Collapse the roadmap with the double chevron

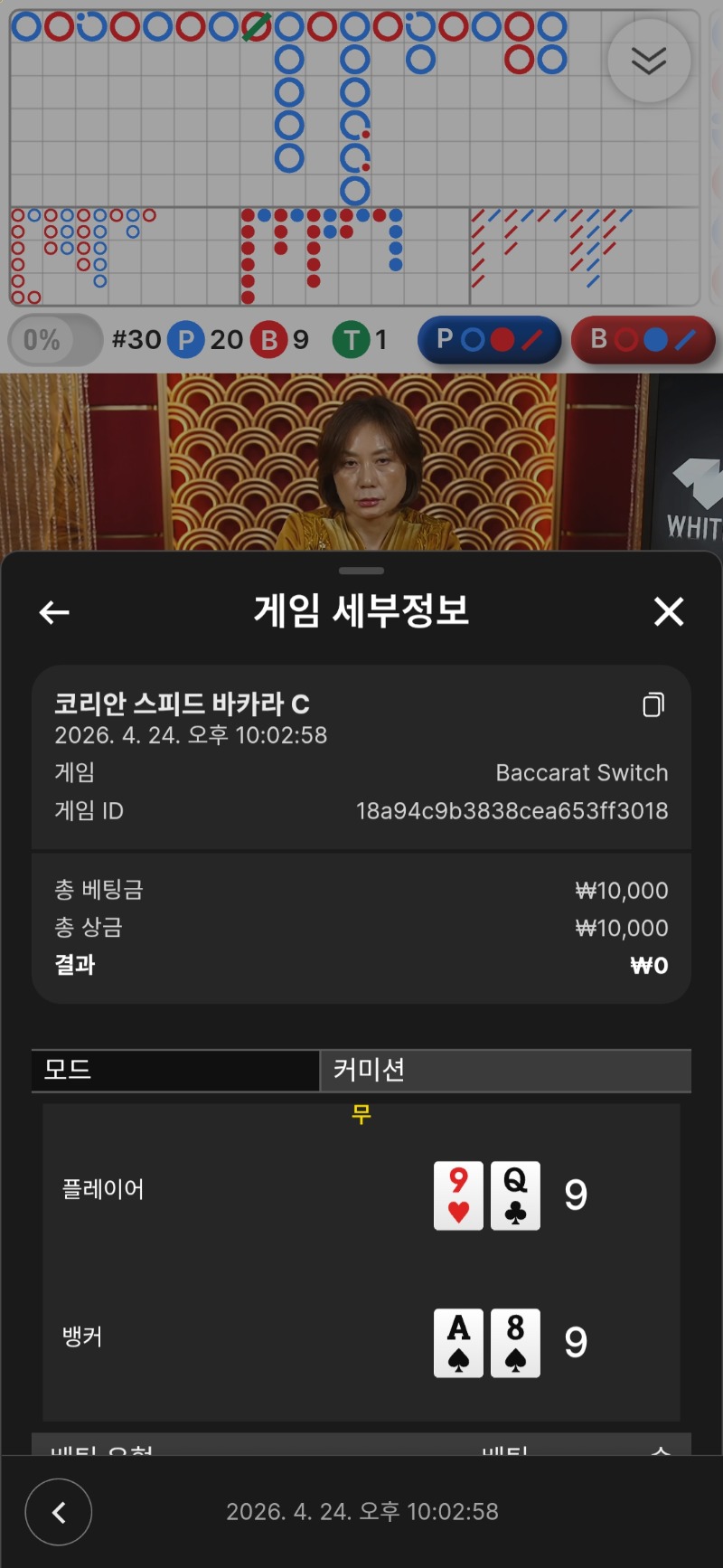pos(649,61)
